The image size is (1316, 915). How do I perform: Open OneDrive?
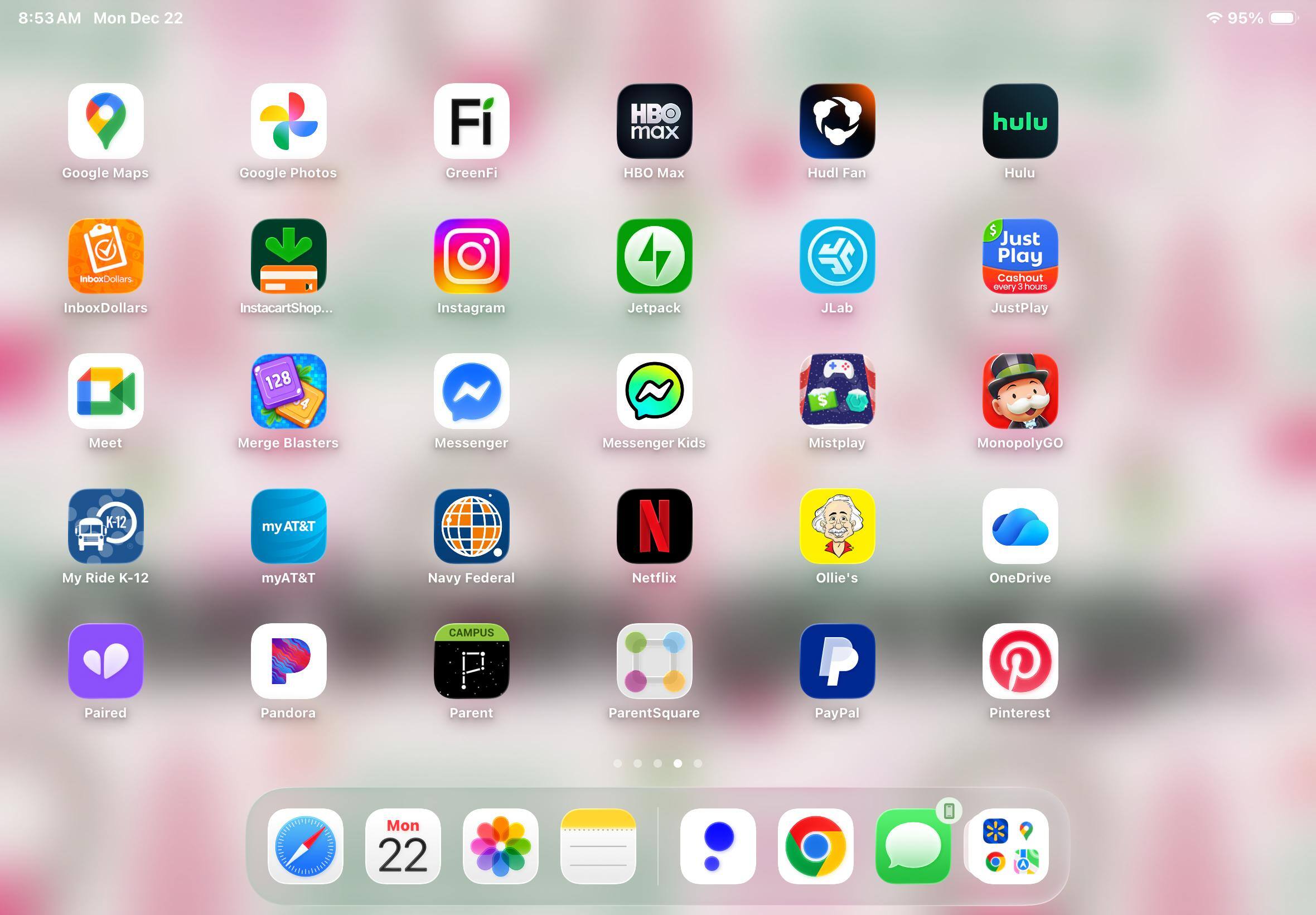[x=1020, y=526]
